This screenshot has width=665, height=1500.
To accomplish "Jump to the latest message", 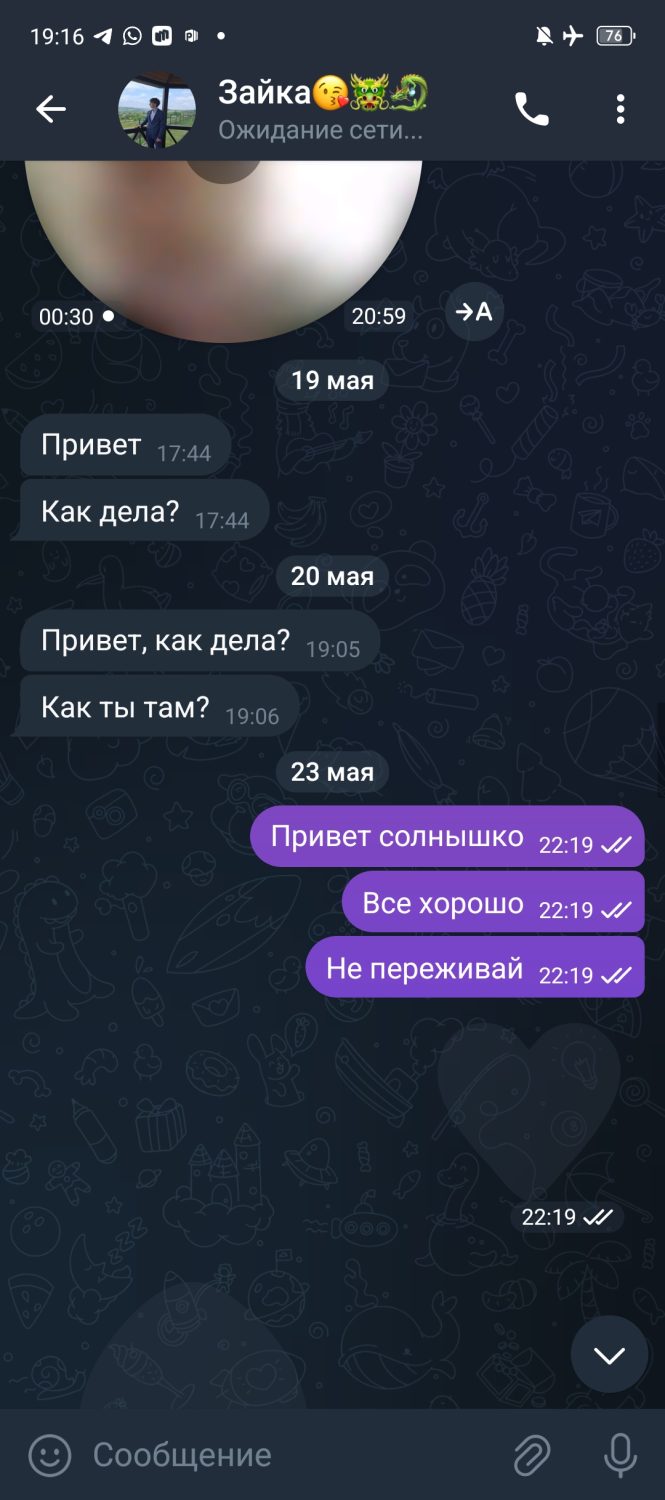I will tap(609, 1355).
